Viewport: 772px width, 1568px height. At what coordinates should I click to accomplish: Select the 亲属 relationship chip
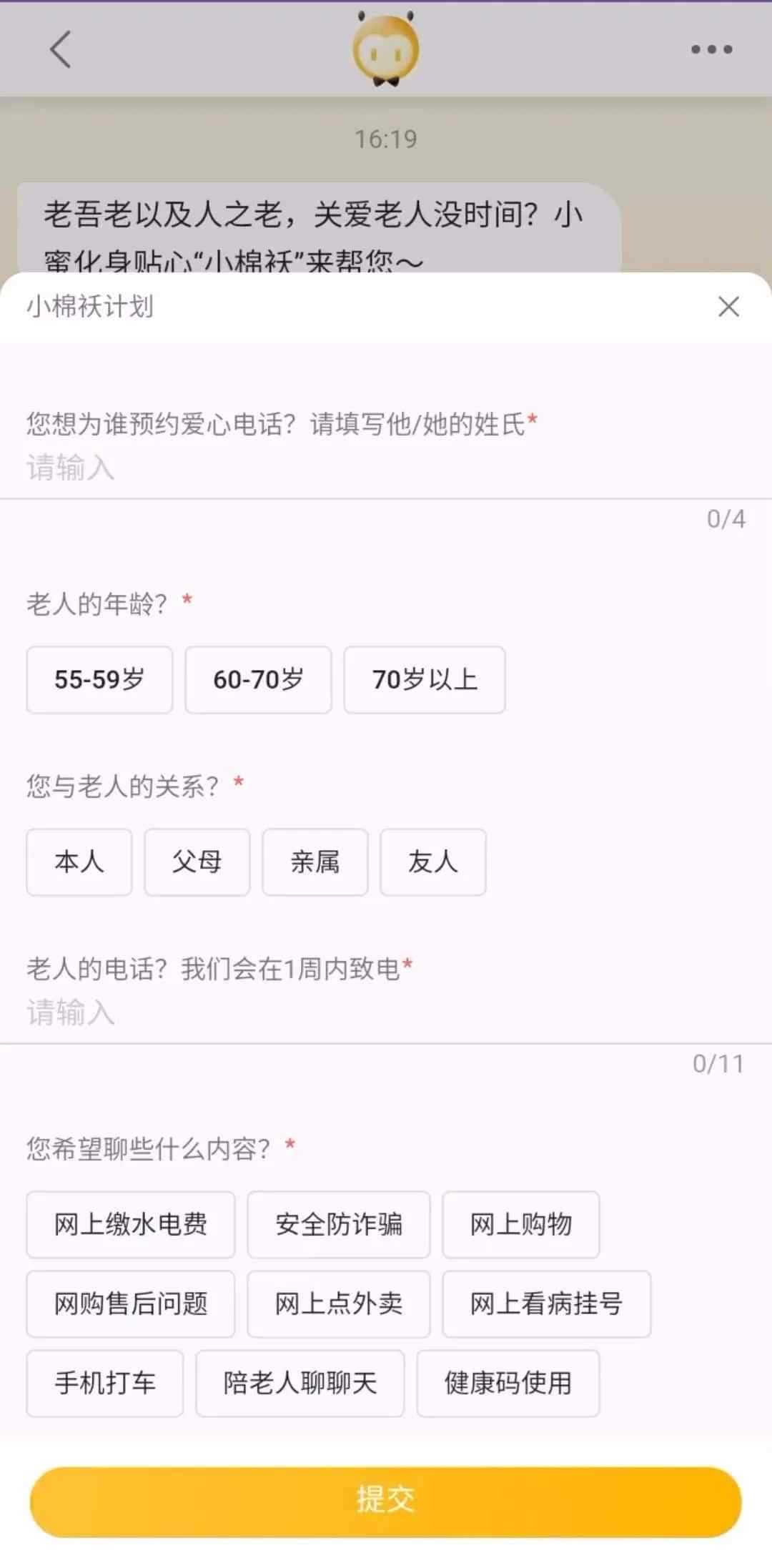pyautogui.click(x=315, y=862)
